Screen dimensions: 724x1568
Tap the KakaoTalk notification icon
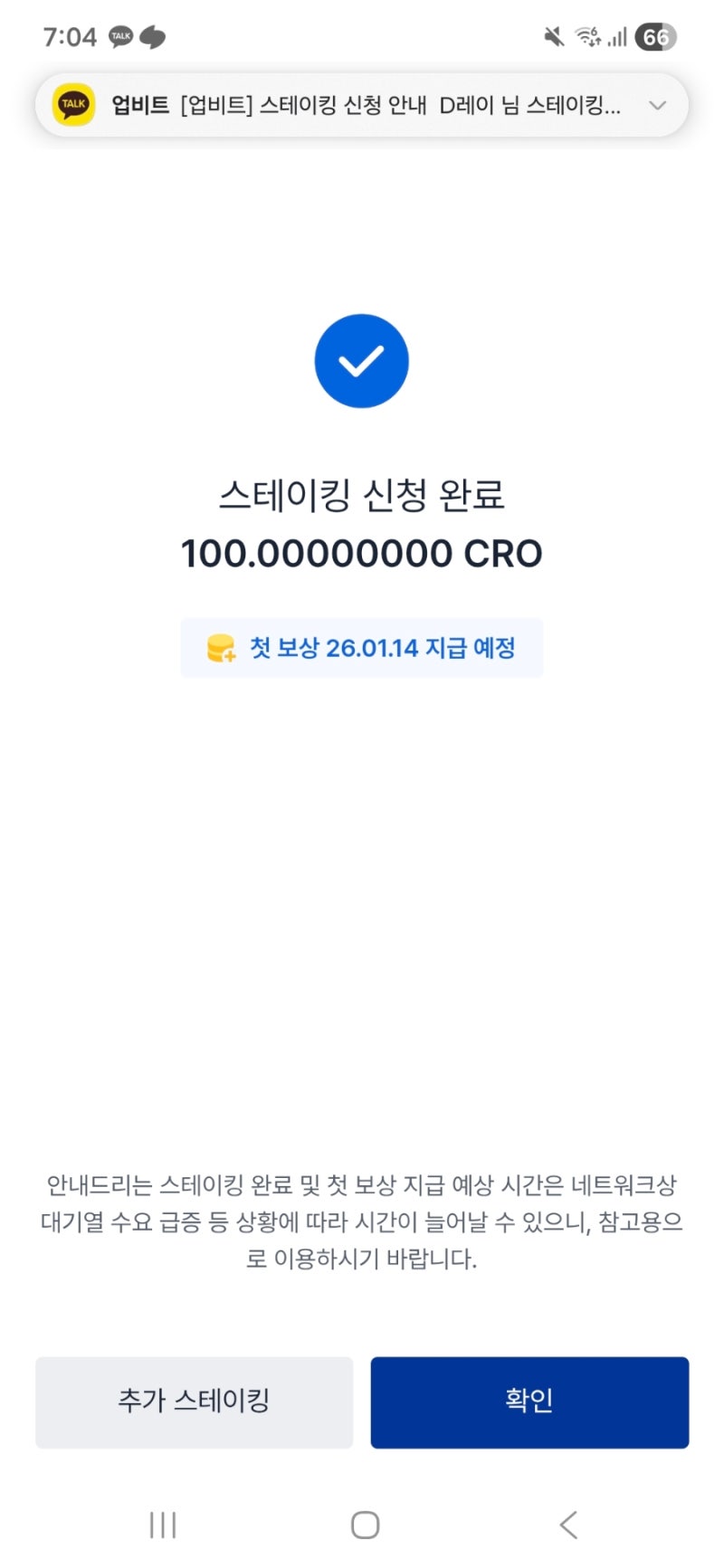(x=72, y=104)
